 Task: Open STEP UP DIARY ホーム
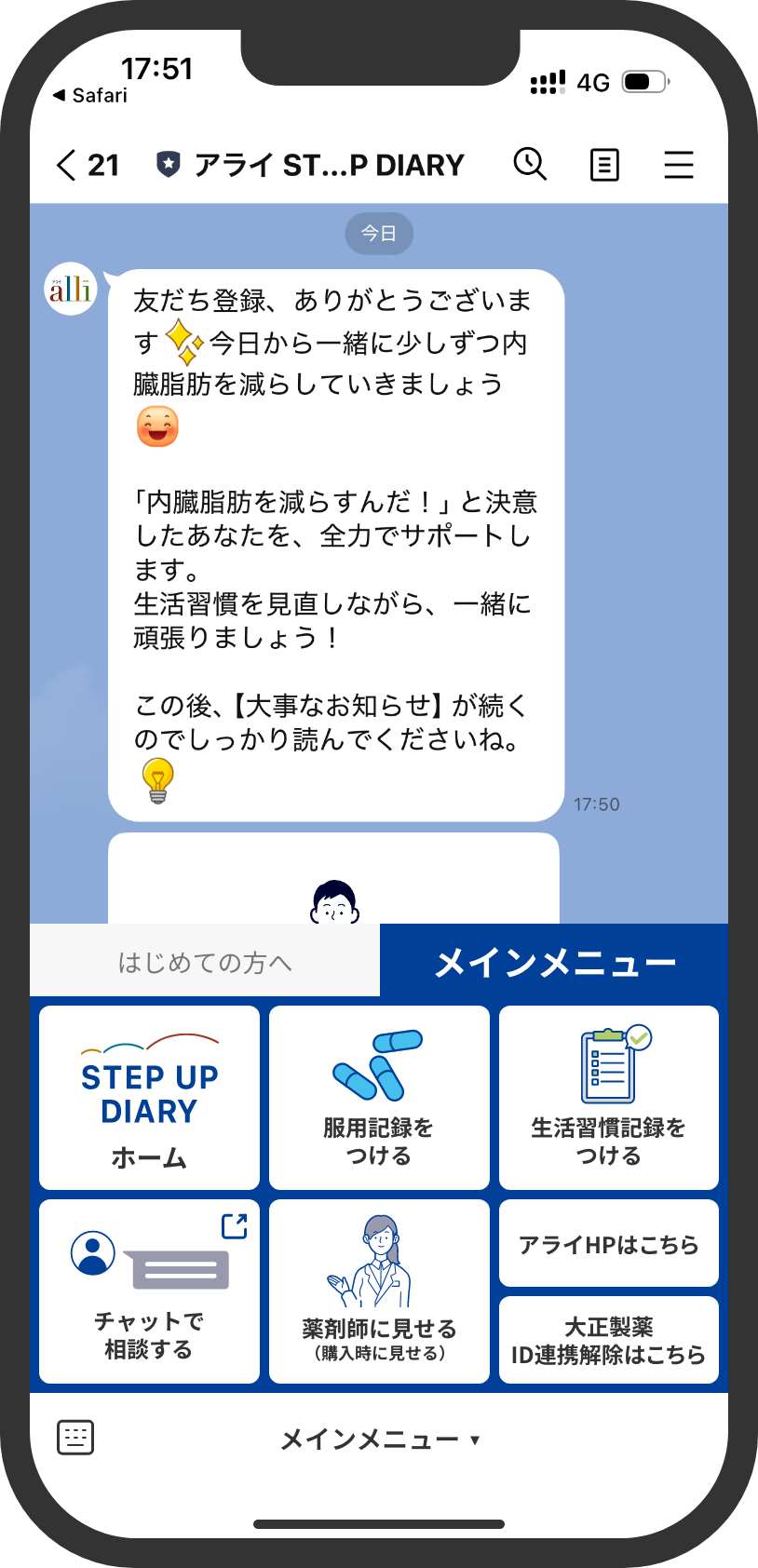tap(148, 1097)
